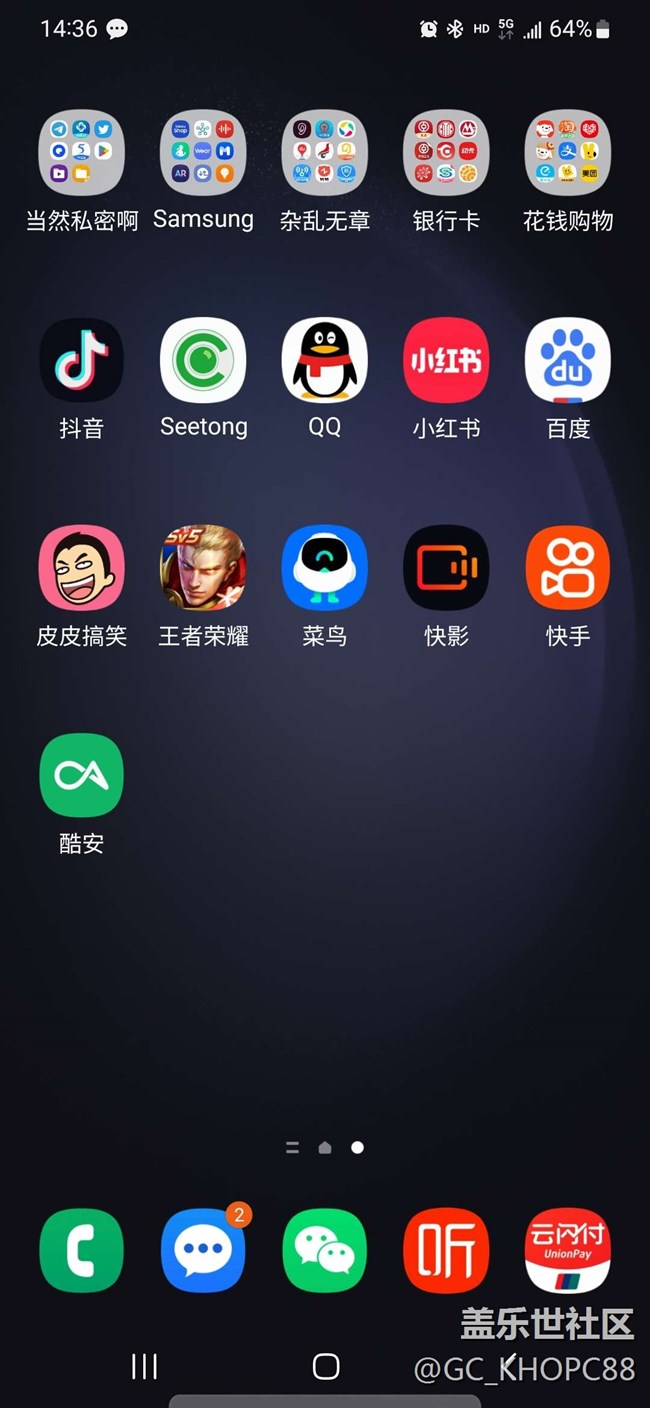Open Messages with 2 unread badge

[203, 1251]
